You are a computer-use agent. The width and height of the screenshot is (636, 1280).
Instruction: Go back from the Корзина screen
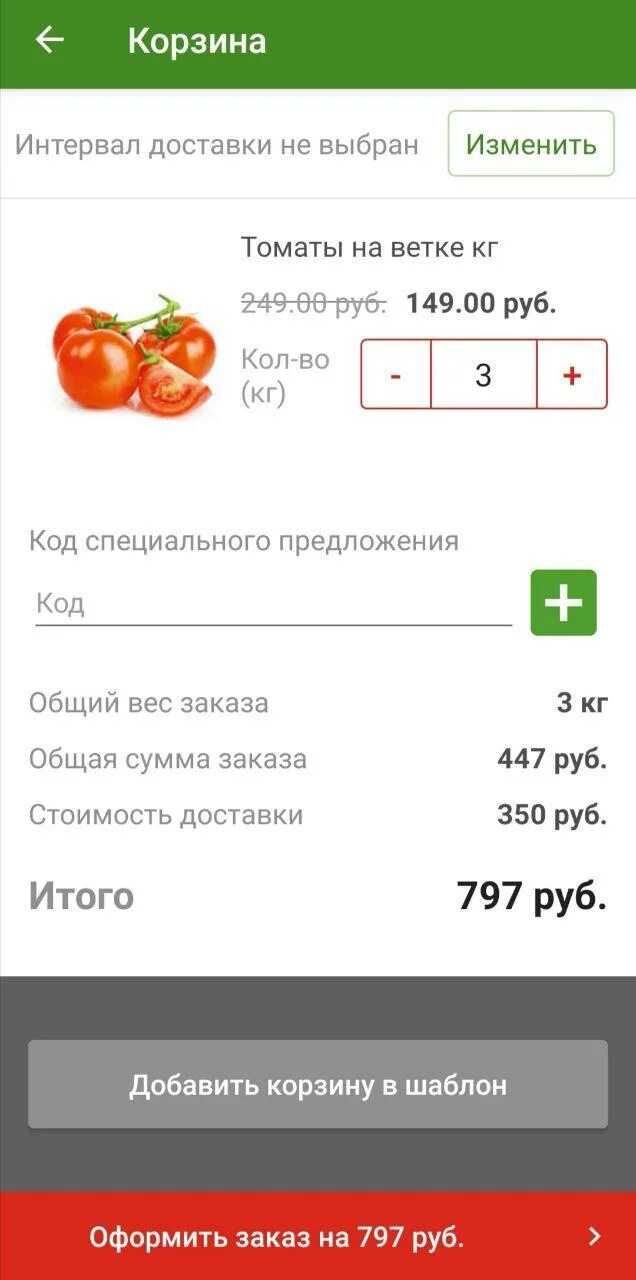pos(49,41)
